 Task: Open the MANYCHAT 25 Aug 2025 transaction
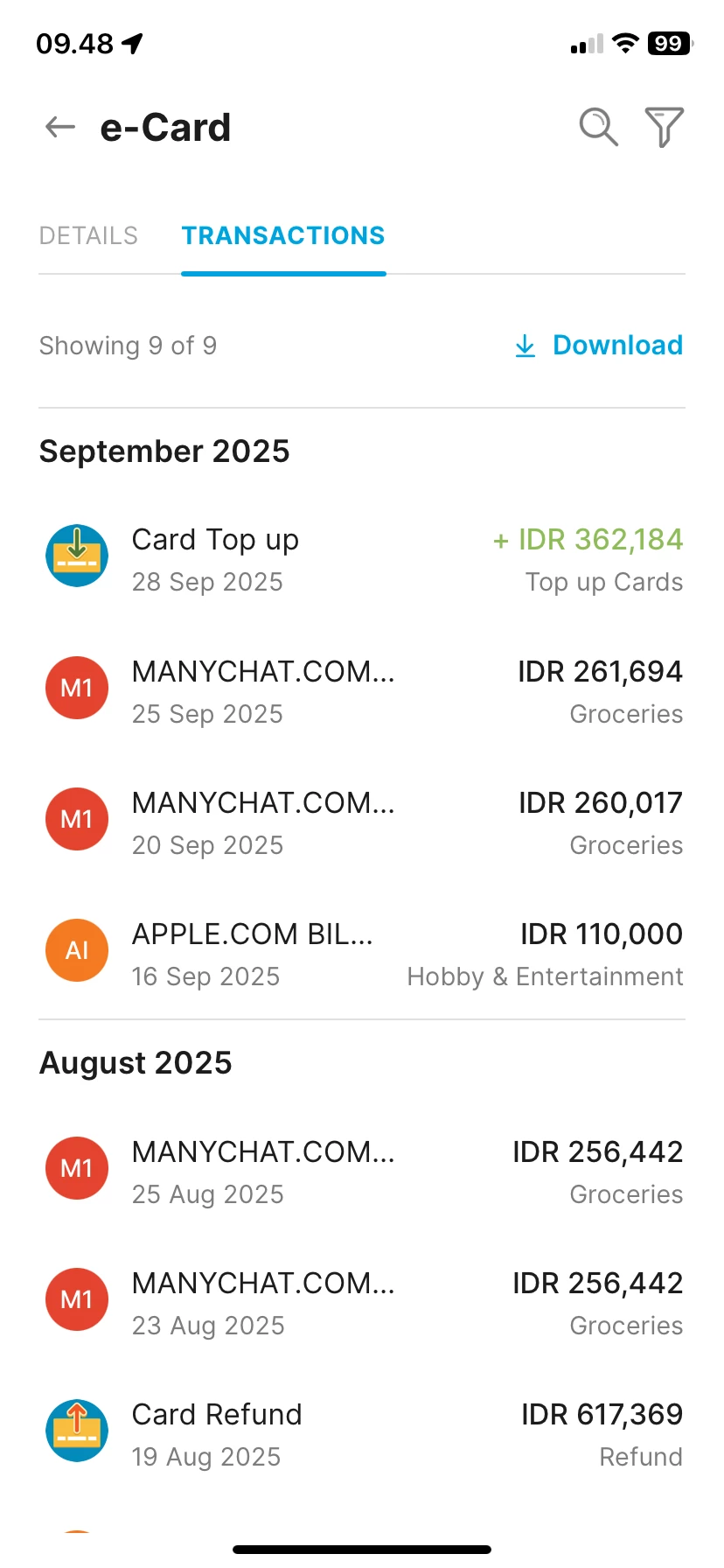[362, 1172]
